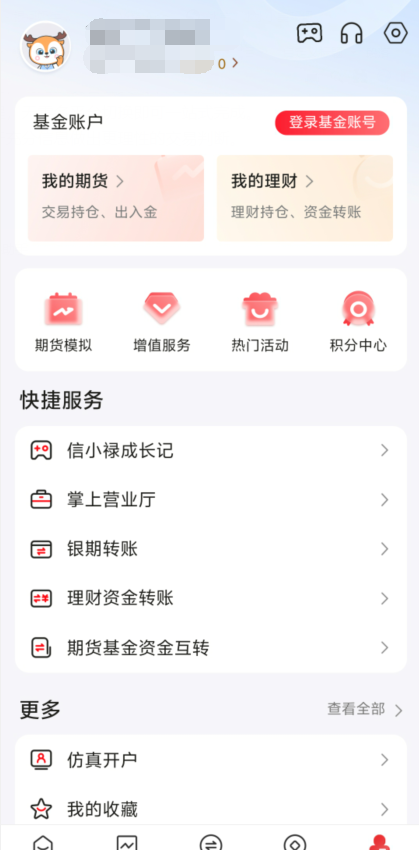Open 信小禄成长记 row
This screenshot has width=419, height=850.
click(x=211, y=450)
